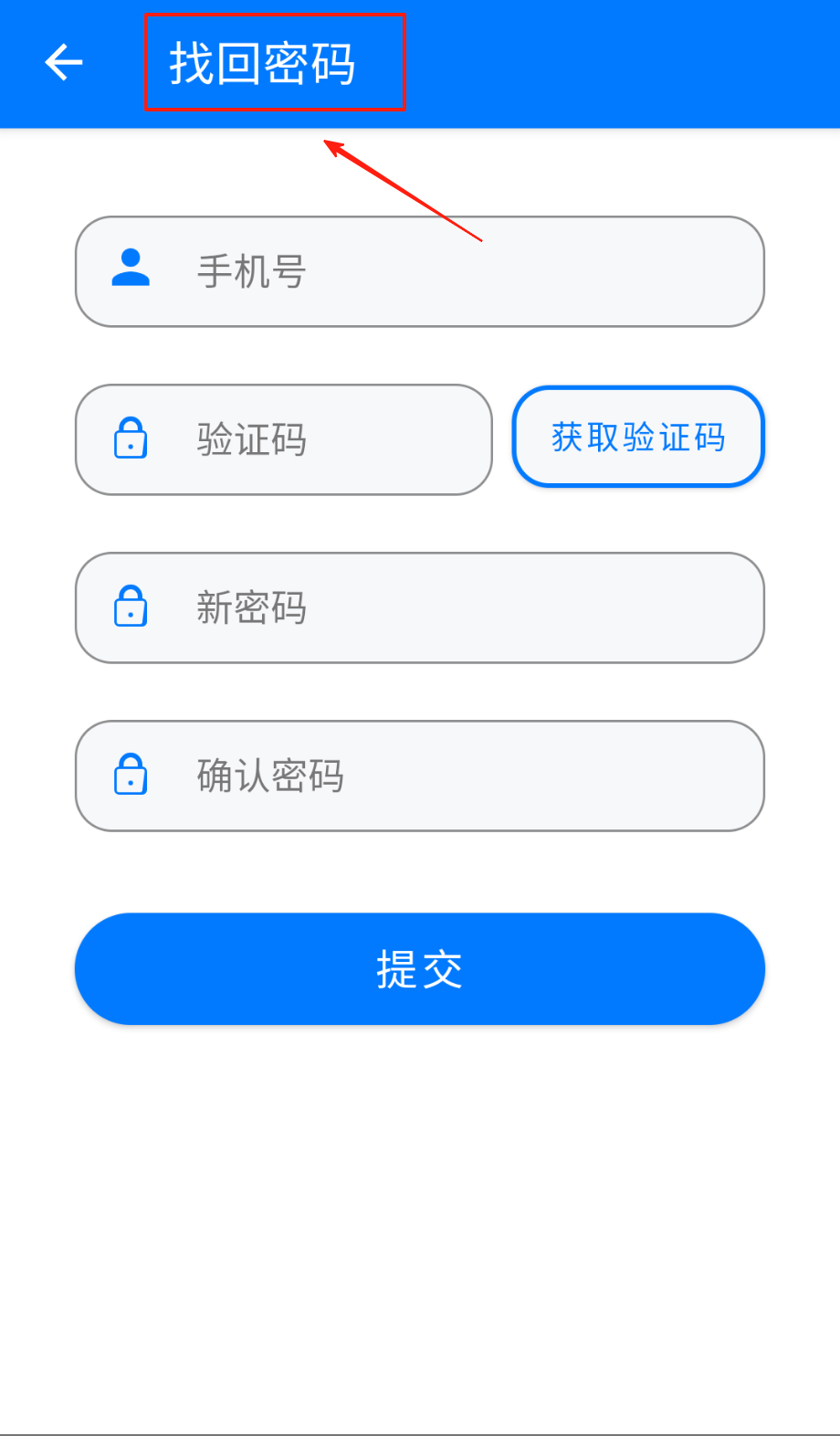
Task: Go back using the arrow icon
Action: point(64,63)
